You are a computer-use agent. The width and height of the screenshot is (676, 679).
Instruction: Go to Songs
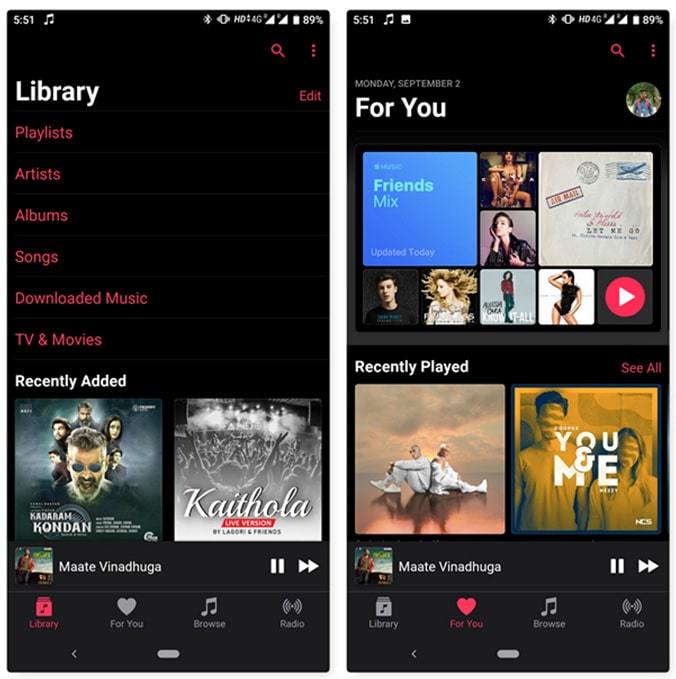(37, 257)
